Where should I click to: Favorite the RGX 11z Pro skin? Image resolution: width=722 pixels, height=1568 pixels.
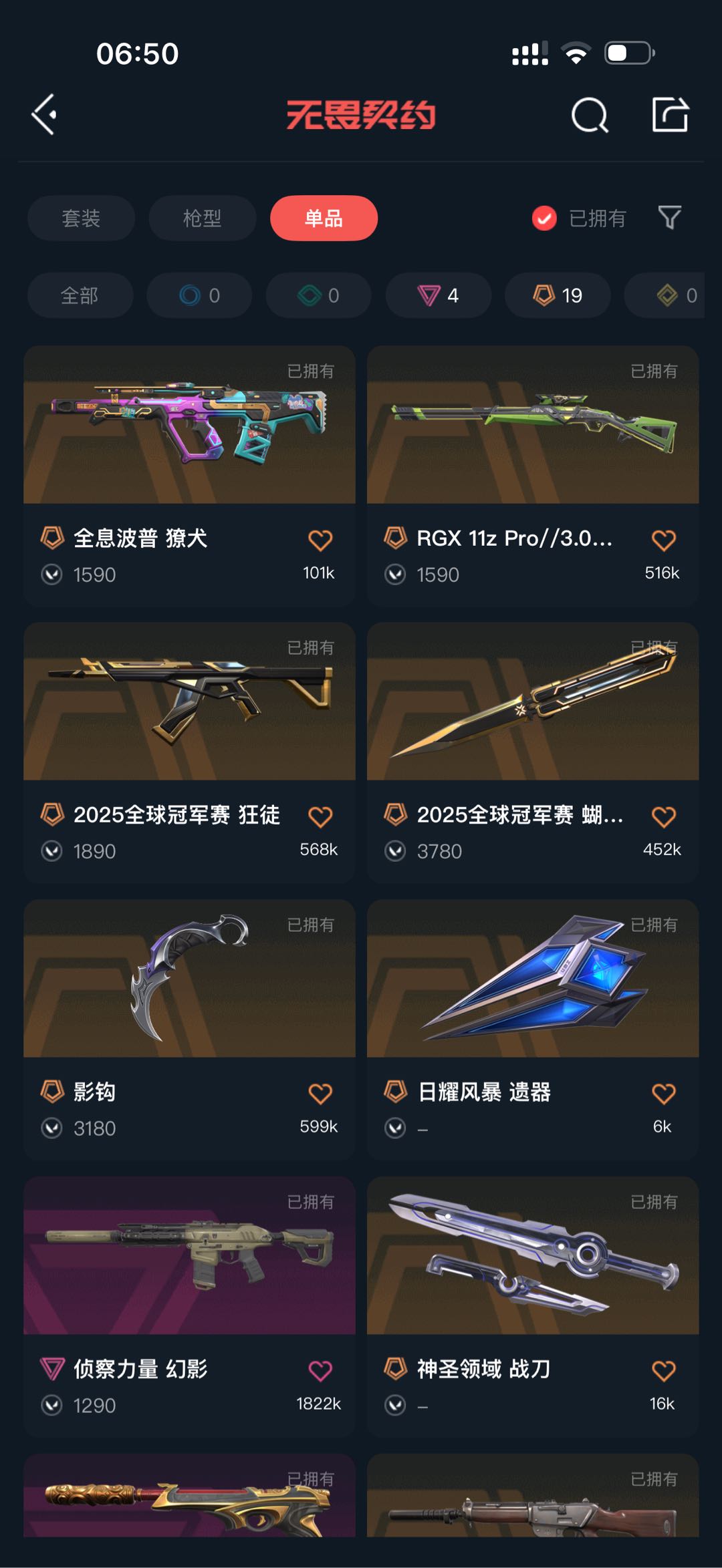click(663, 540)
